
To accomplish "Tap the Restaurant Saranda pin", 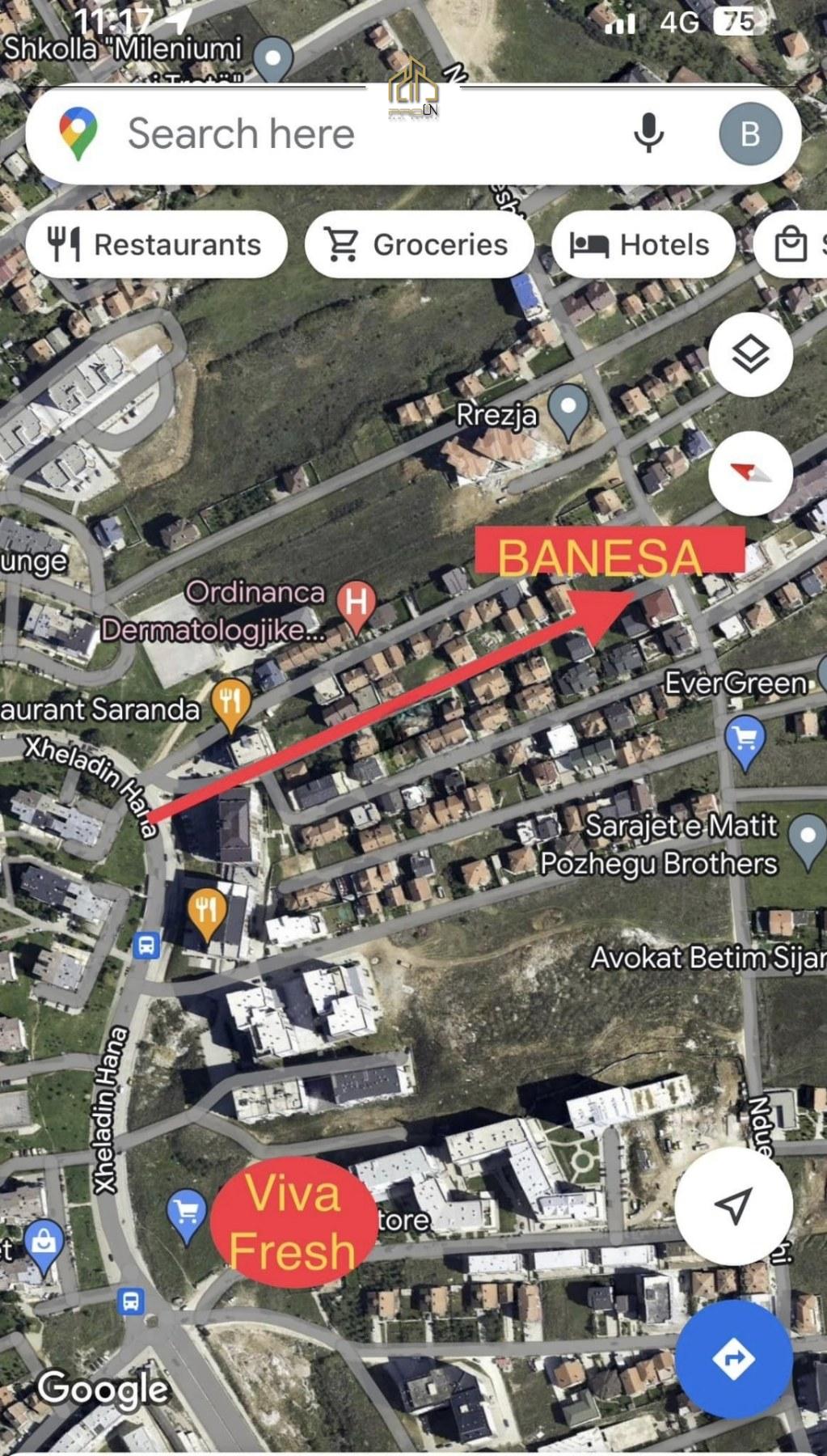I will pos(230,702).
